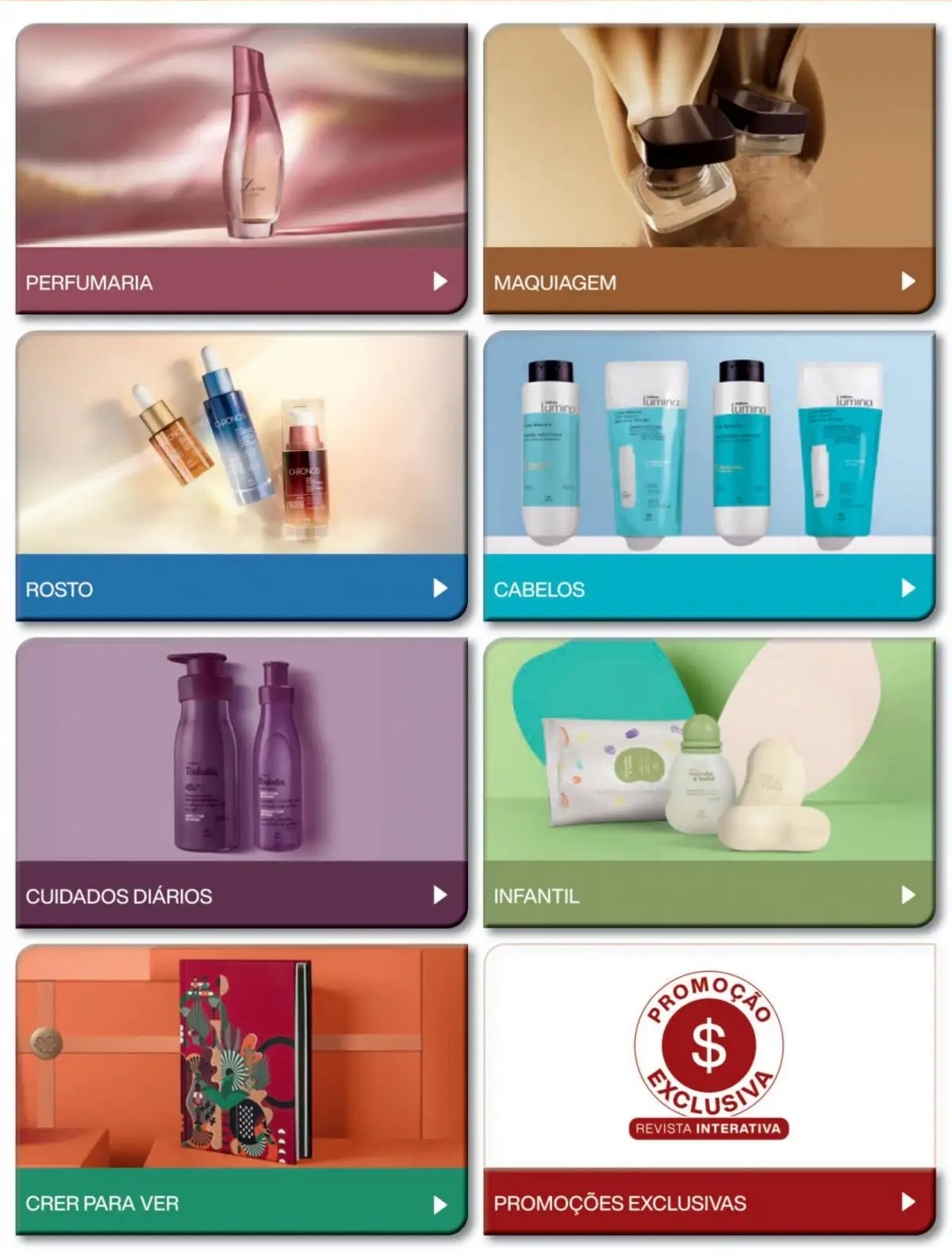View the Infantil category
Viewport: 952px width, 1258px height.
(x=708, y=895)
